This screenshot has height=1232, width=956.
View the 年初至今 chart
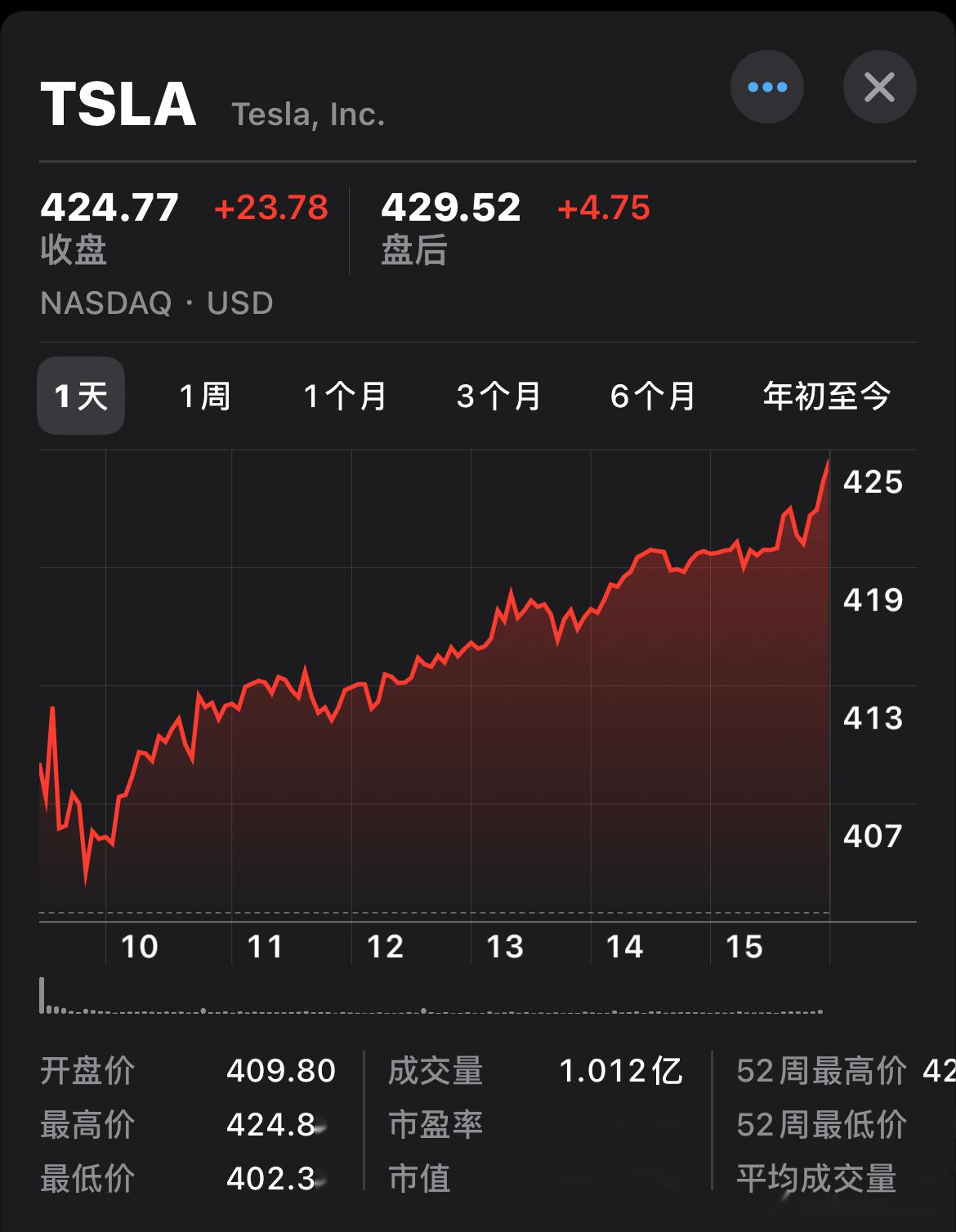(827, 396)
